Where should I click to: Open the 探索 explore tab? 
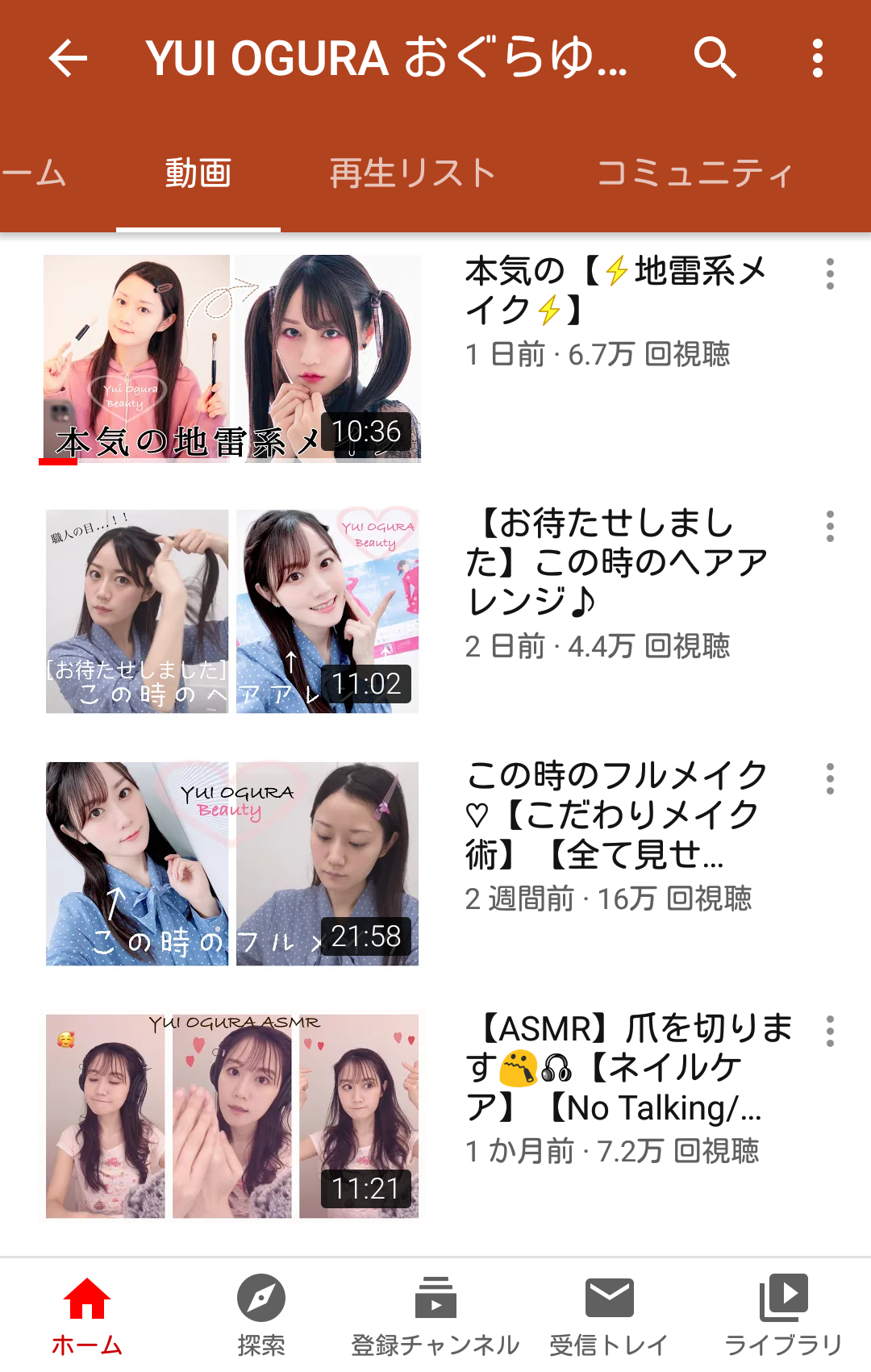[261, 1316]
